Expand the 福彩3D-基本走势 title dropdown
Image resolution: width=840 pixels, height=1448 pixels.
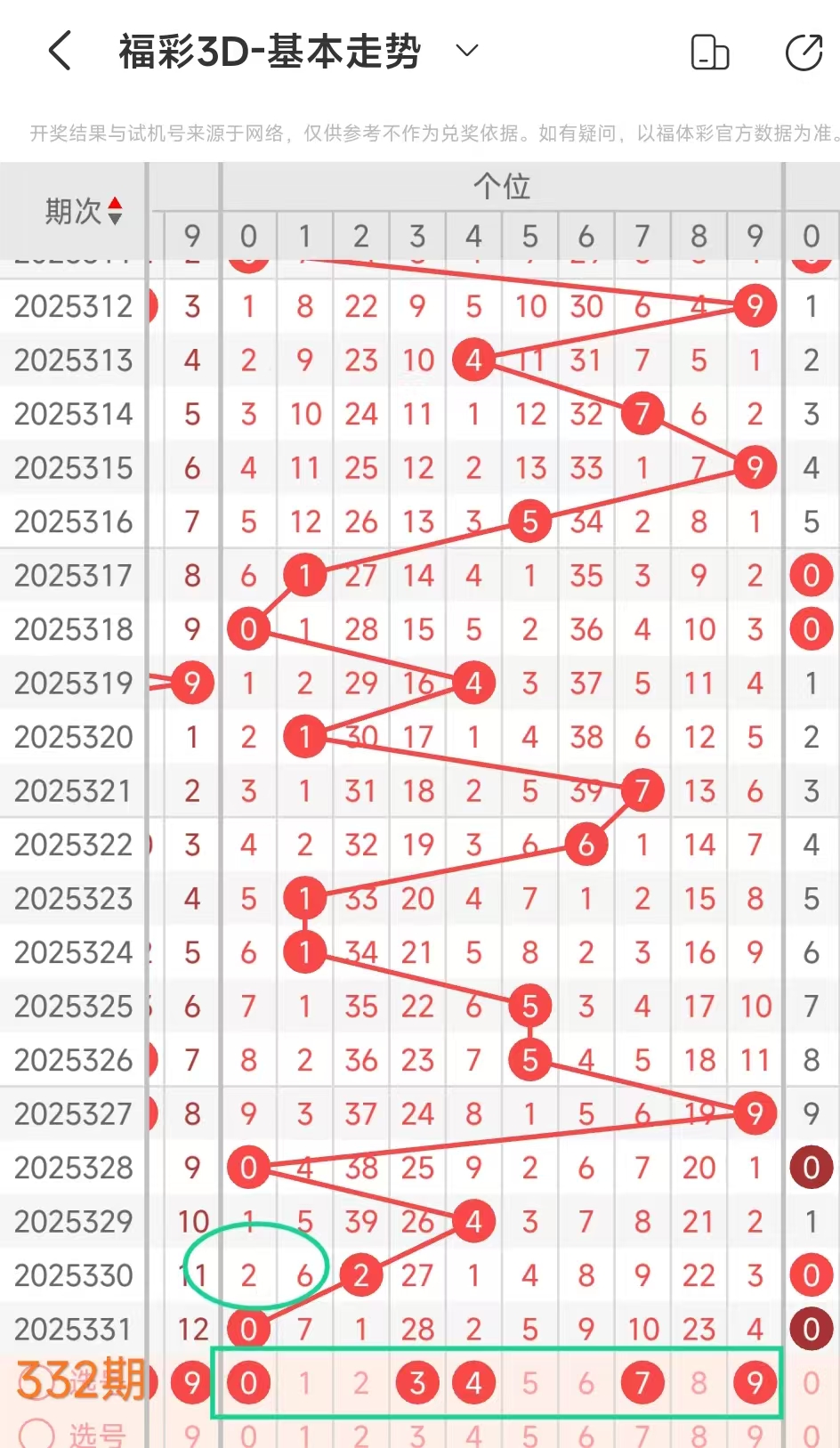[x=467, y=51]
